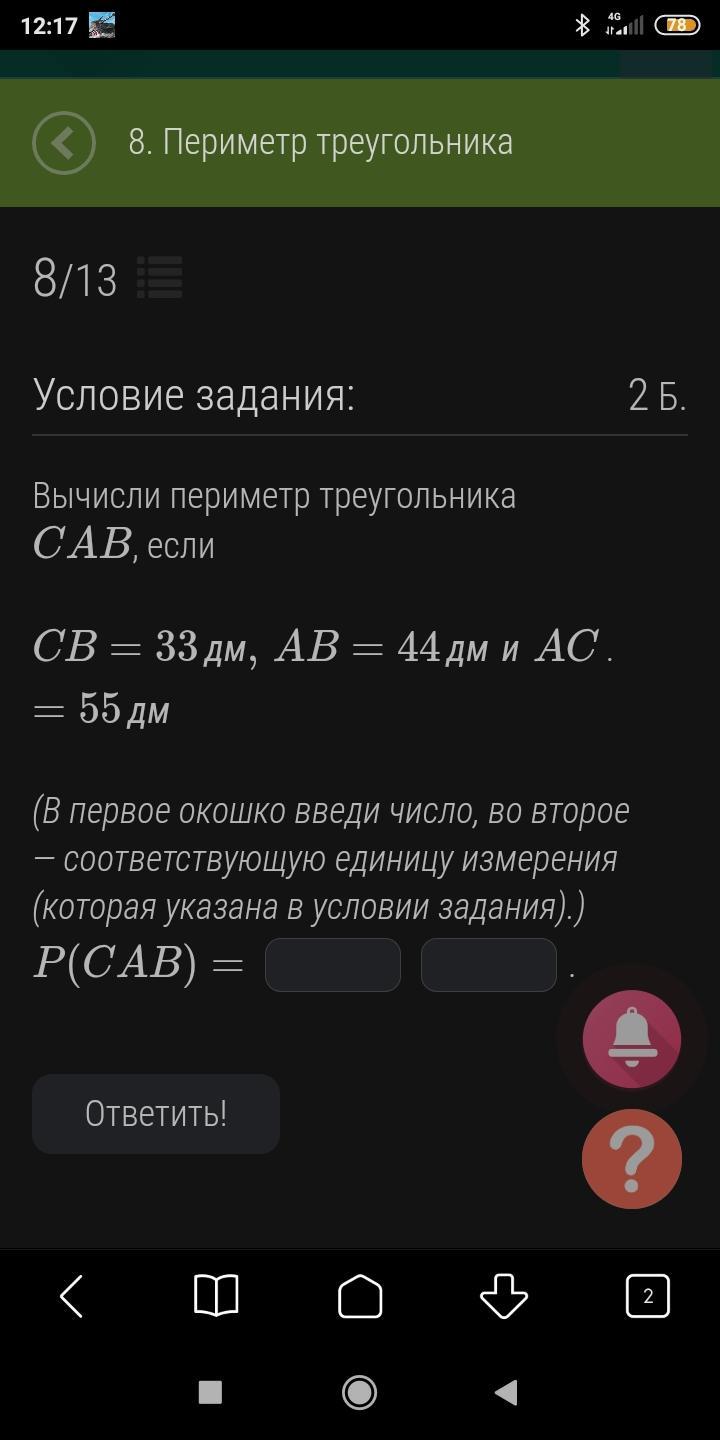
Task: Submit the answer with Ответить!
Action: click(156, 1114)
